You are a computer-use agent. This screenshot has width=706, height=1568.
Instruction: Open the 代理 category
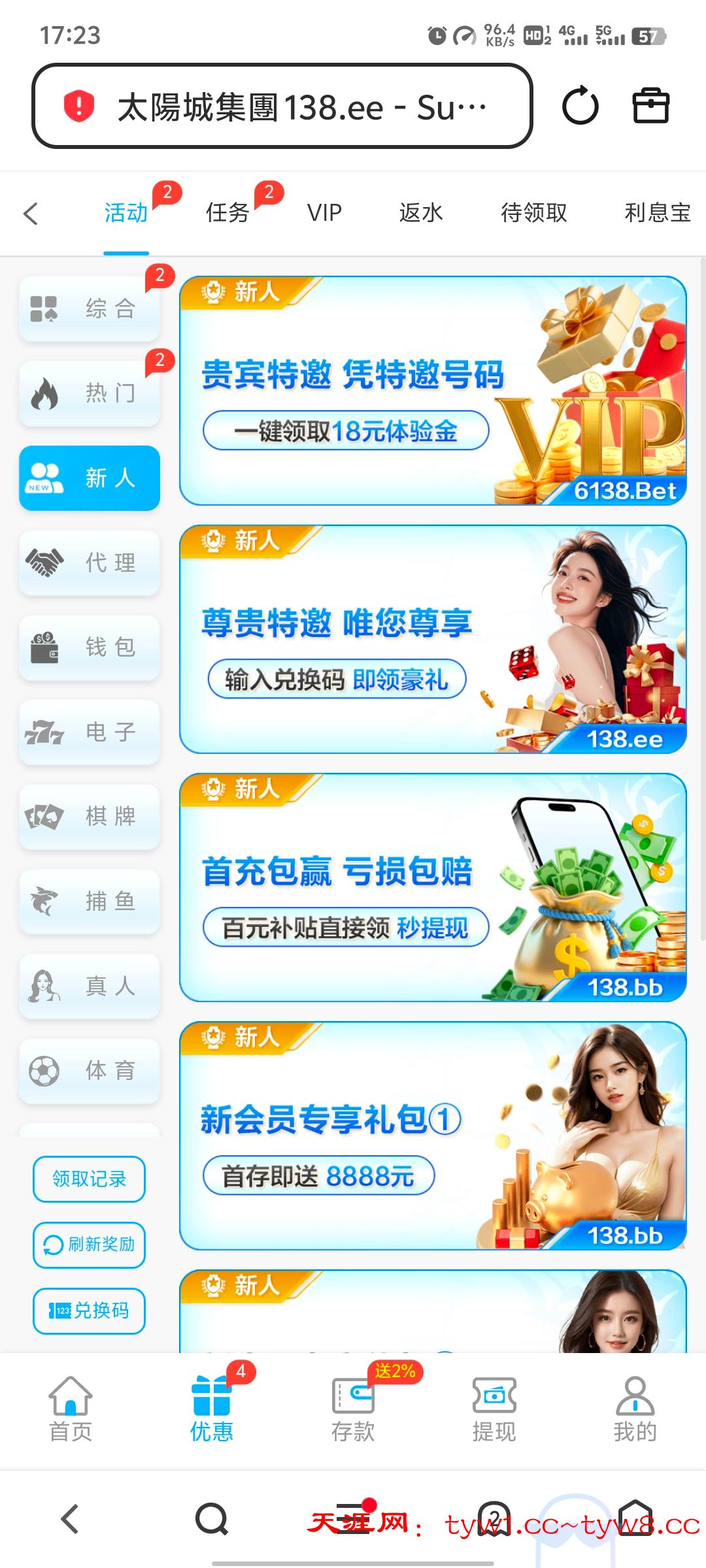(90, 563)
